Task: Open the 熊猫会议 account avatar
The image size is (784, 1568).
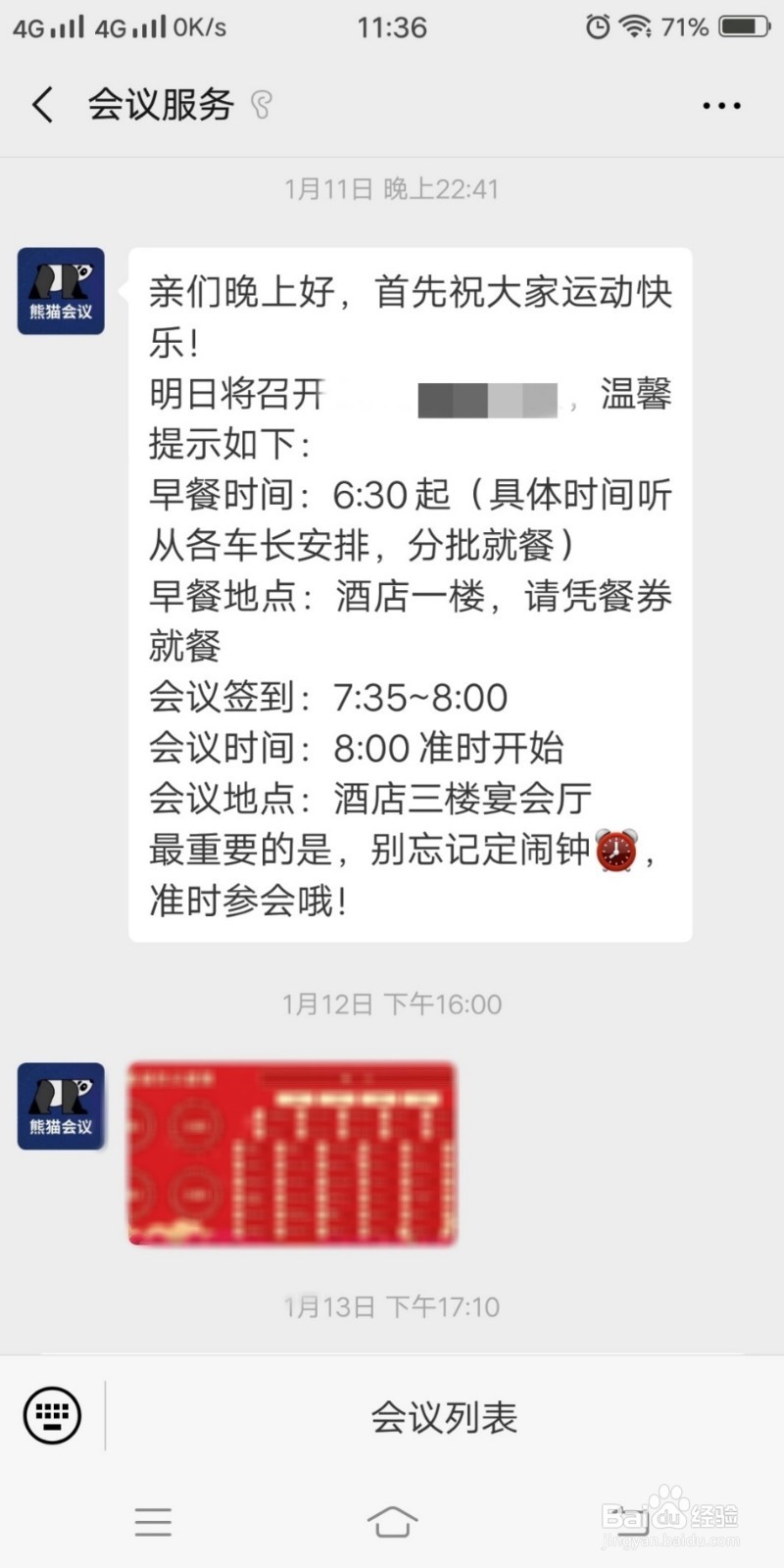Action: coord(61,290)
